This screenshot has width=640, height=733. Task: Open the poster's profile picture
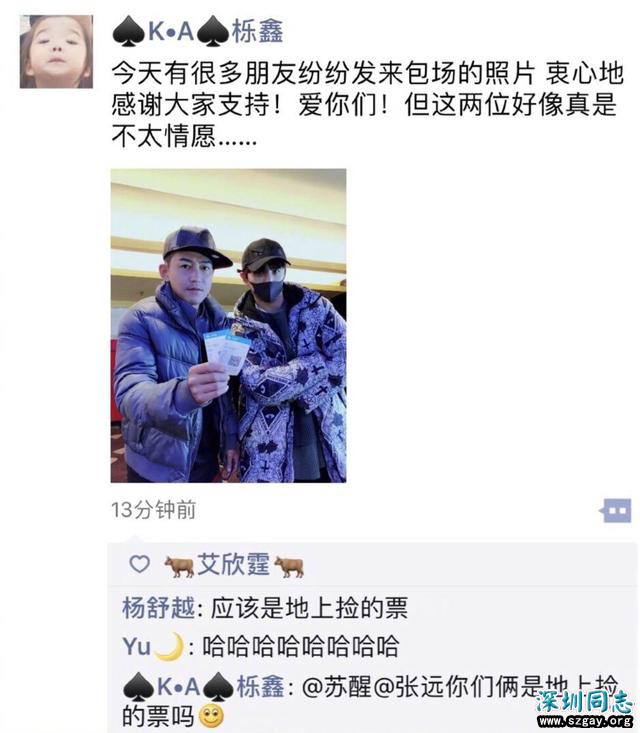coord(56,50)
